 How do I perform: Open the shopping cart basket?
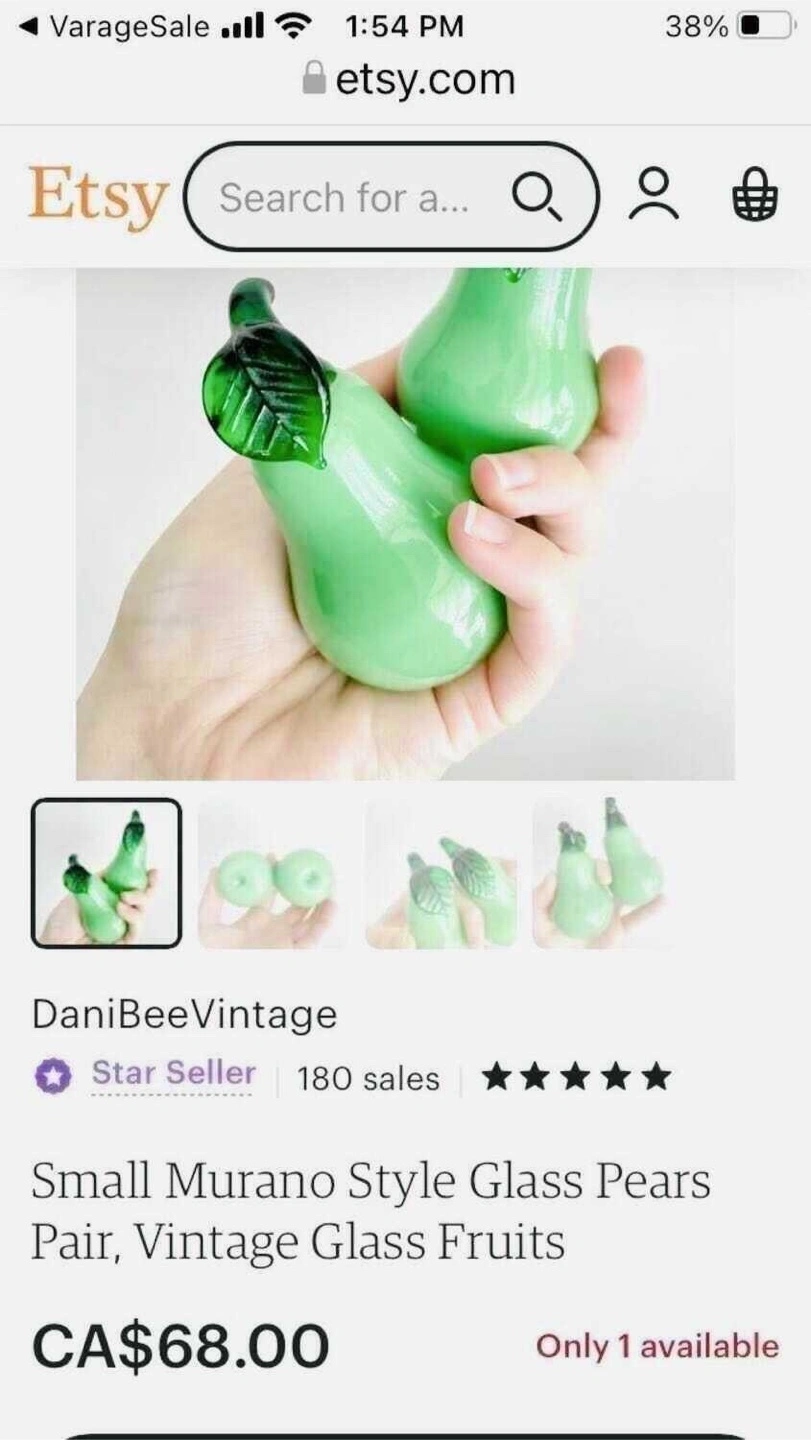(x=754, y=194)
